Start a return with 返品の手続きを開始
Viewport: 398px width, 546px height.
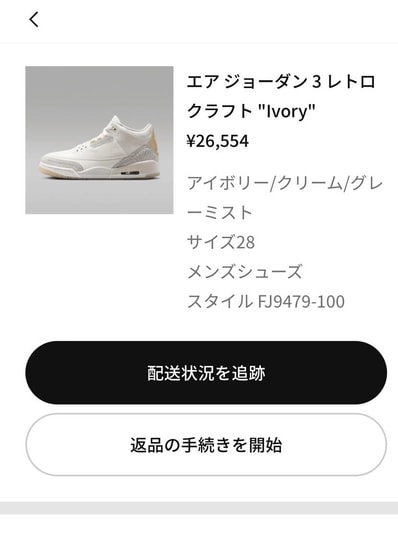[206, 445]
